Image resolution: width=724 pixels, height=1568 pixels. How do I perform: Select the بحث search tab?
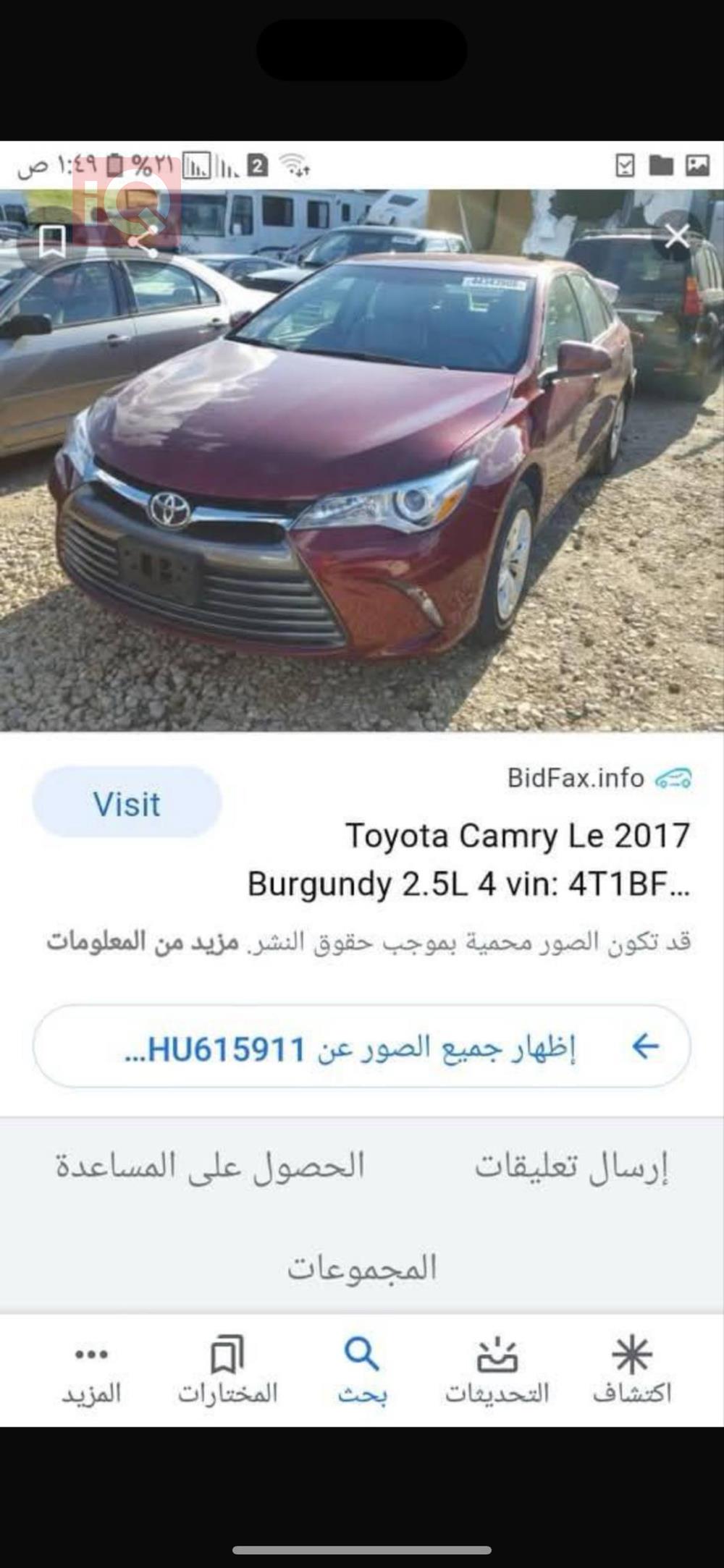[x=361, y=1371]
